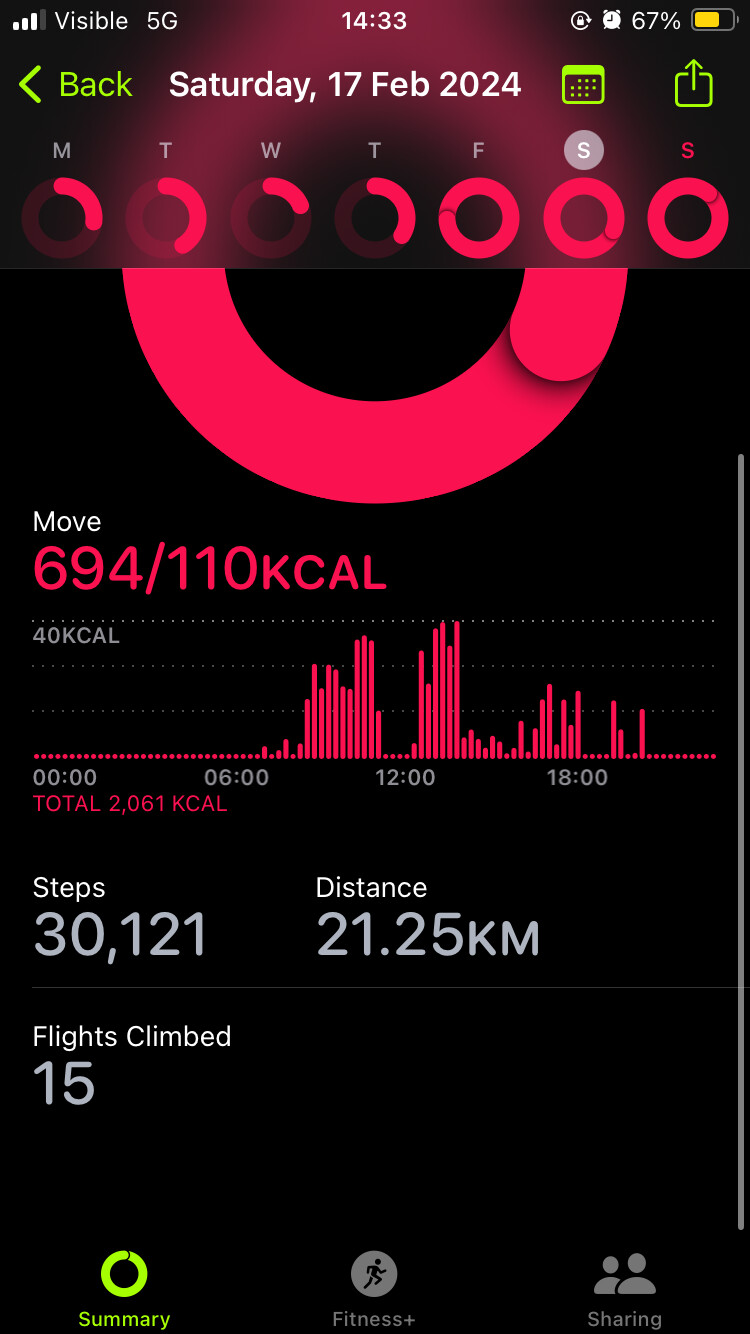Select Sunday's activity ring
This screenshot has width=750, height=1334.
click(688, 218)
